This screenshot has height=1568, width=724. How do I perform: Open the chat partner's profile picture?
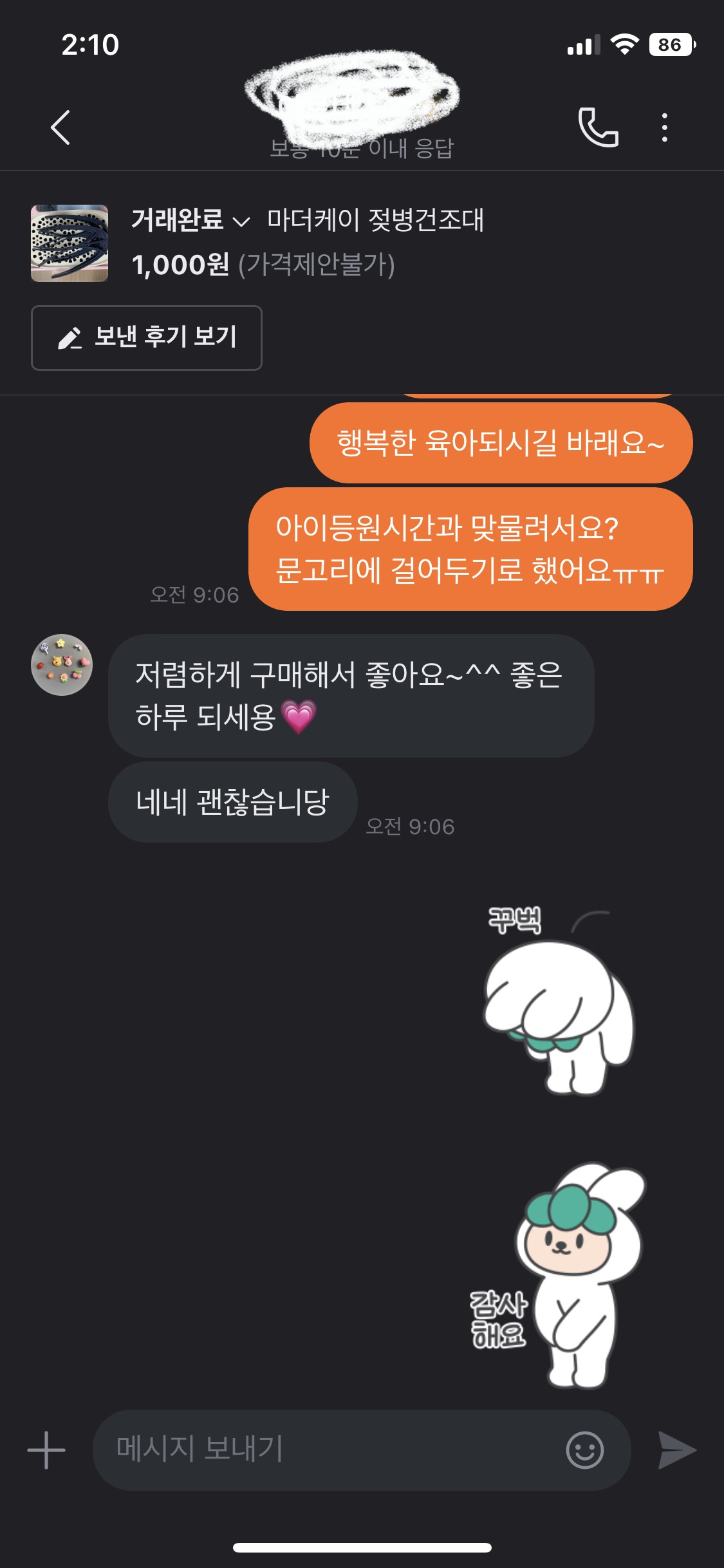click(x=62, y=665)
